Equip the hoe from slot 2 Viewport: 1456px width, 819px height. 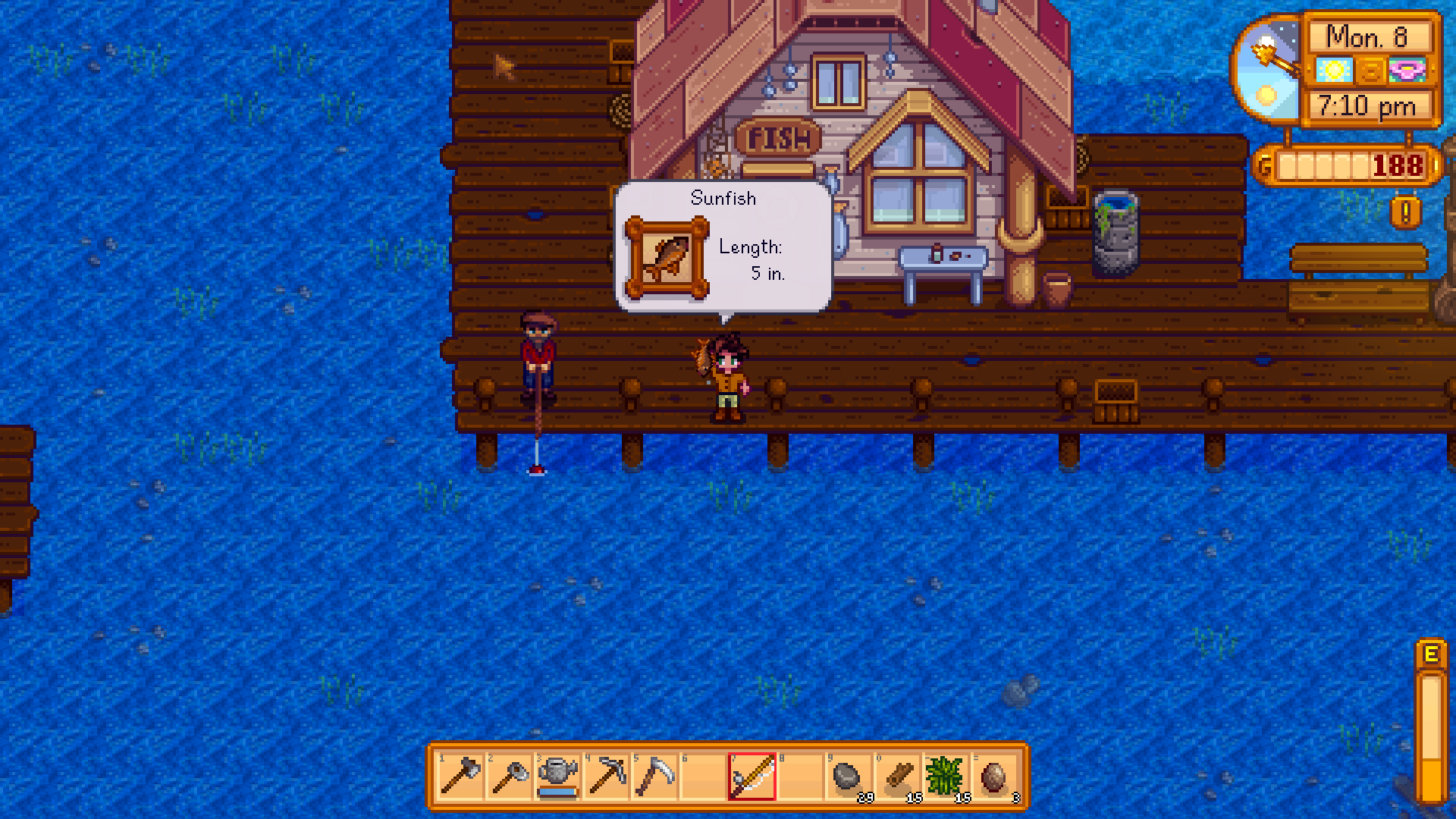coord(509,777)
